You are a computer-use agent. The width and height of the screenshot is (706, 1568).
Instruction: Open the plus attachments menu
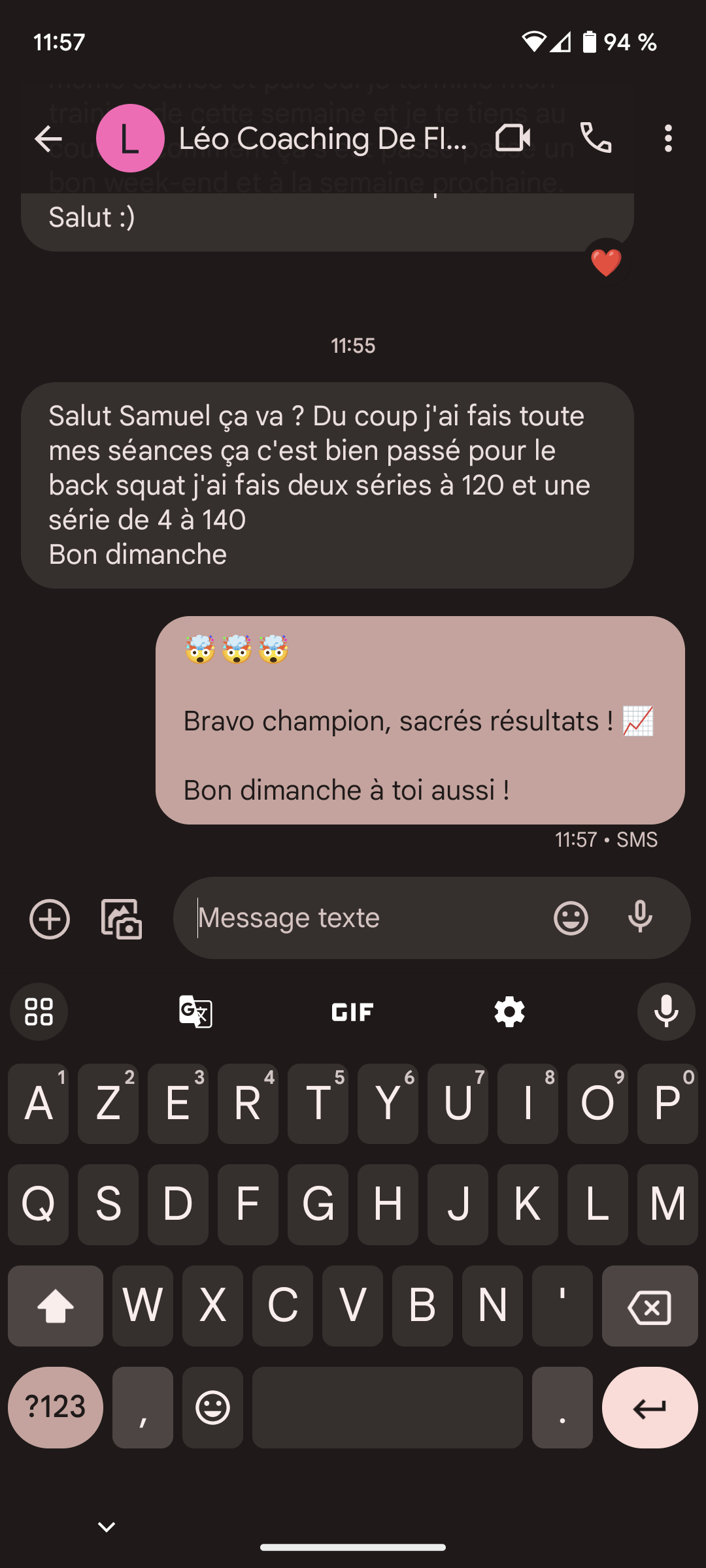pos(50,919)
